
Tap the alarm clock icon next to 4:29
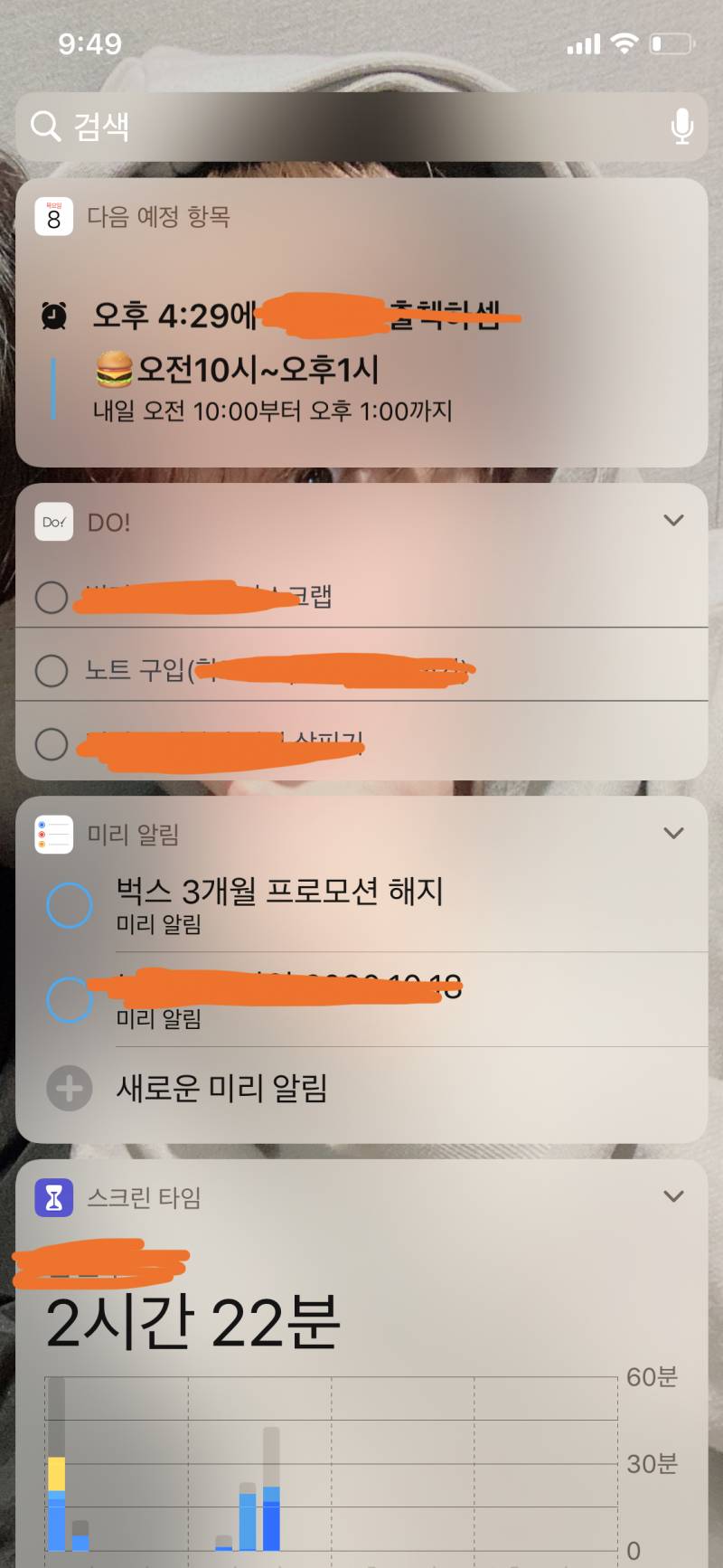coord(54,314)
